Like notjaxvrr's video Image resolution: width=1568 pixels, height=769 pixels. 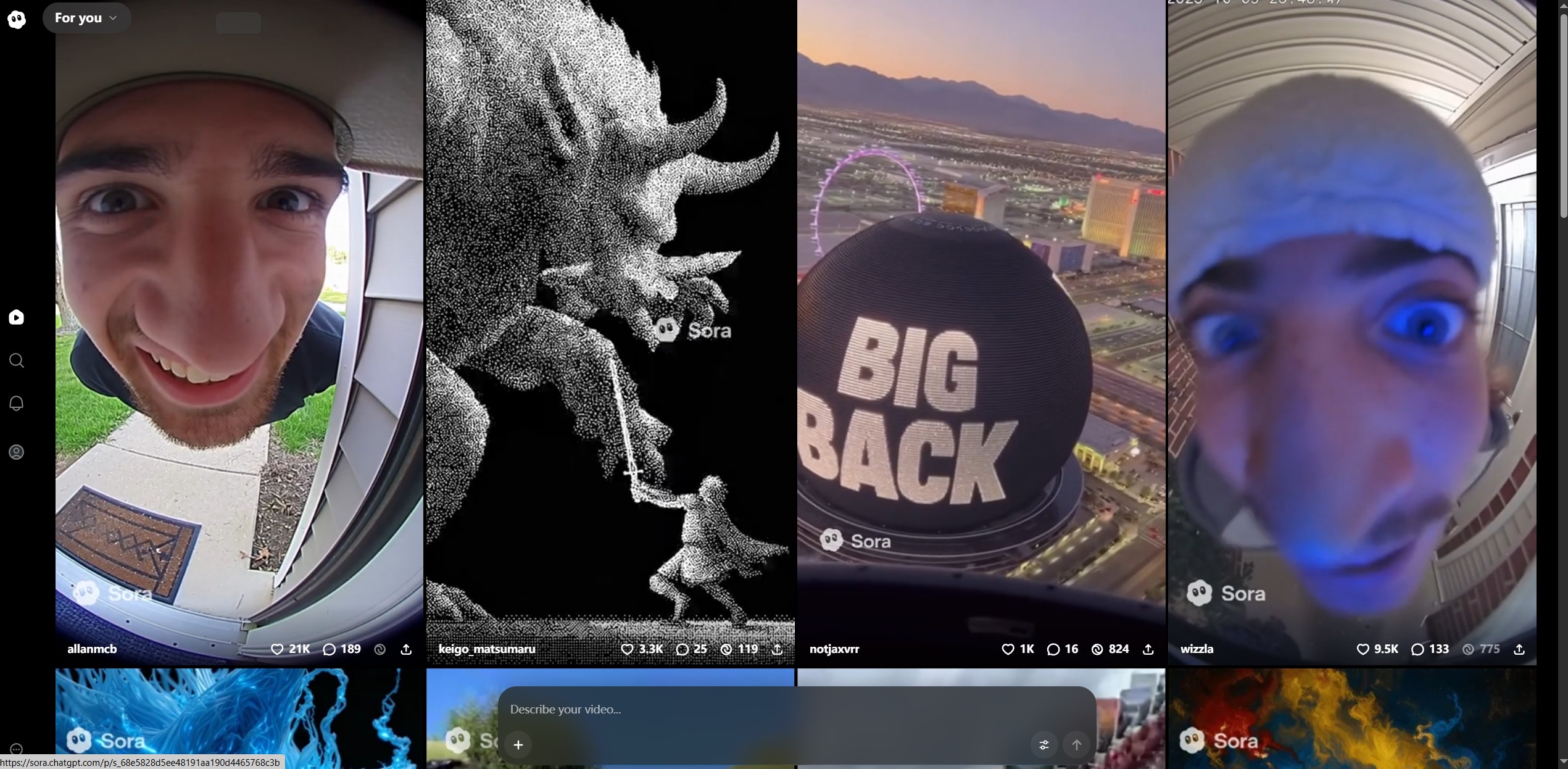[1008, 649]
